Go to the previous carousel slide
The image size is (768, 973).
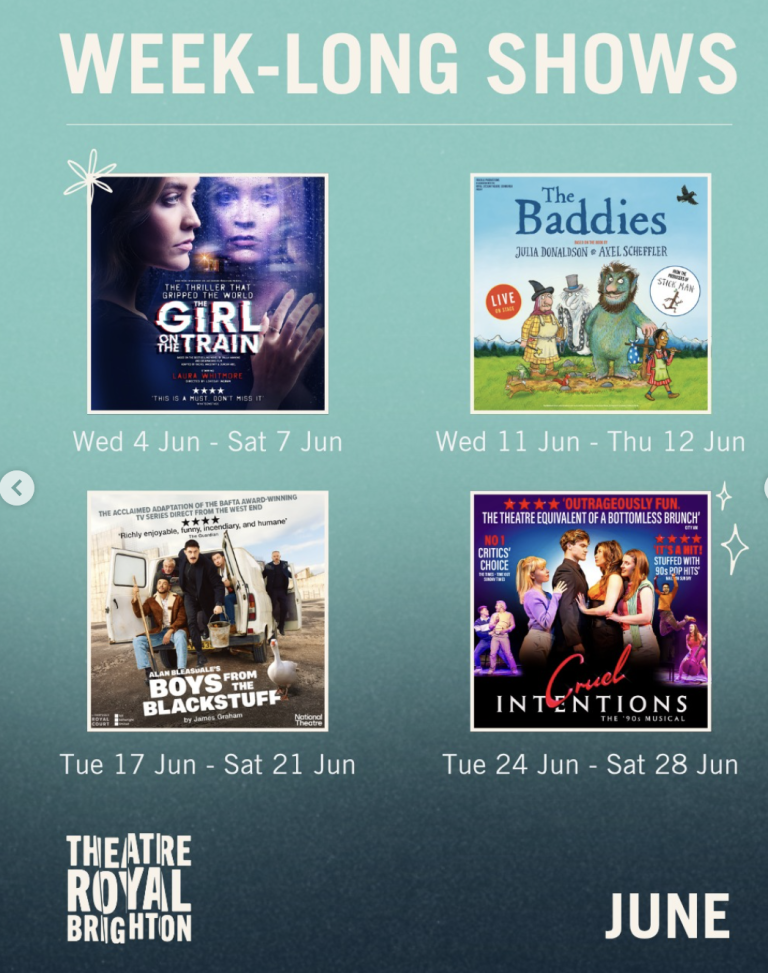(x=17, y=488)
